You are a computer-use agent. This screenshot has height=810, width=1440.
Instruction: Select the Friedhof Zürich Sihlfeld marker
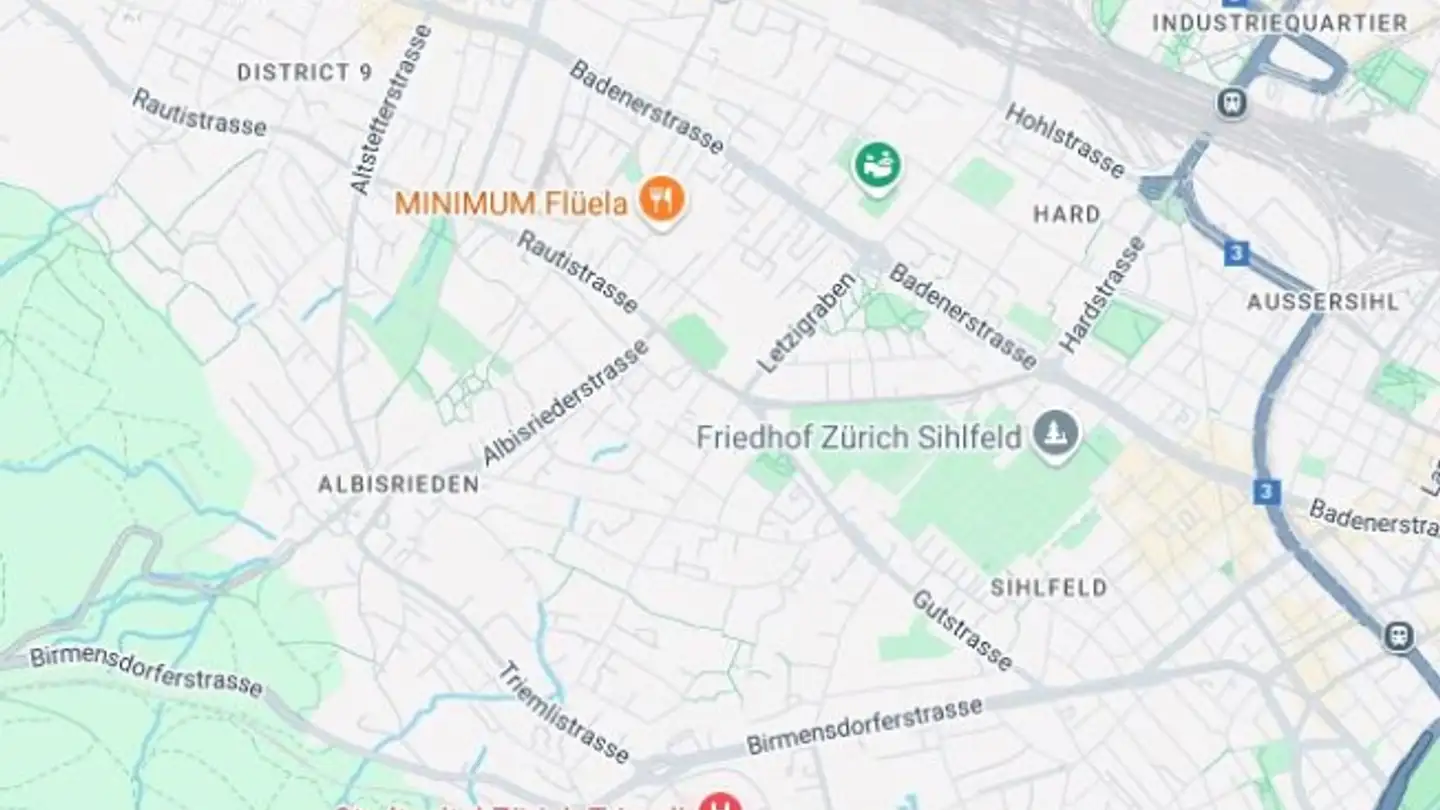tap(1057, 434)
